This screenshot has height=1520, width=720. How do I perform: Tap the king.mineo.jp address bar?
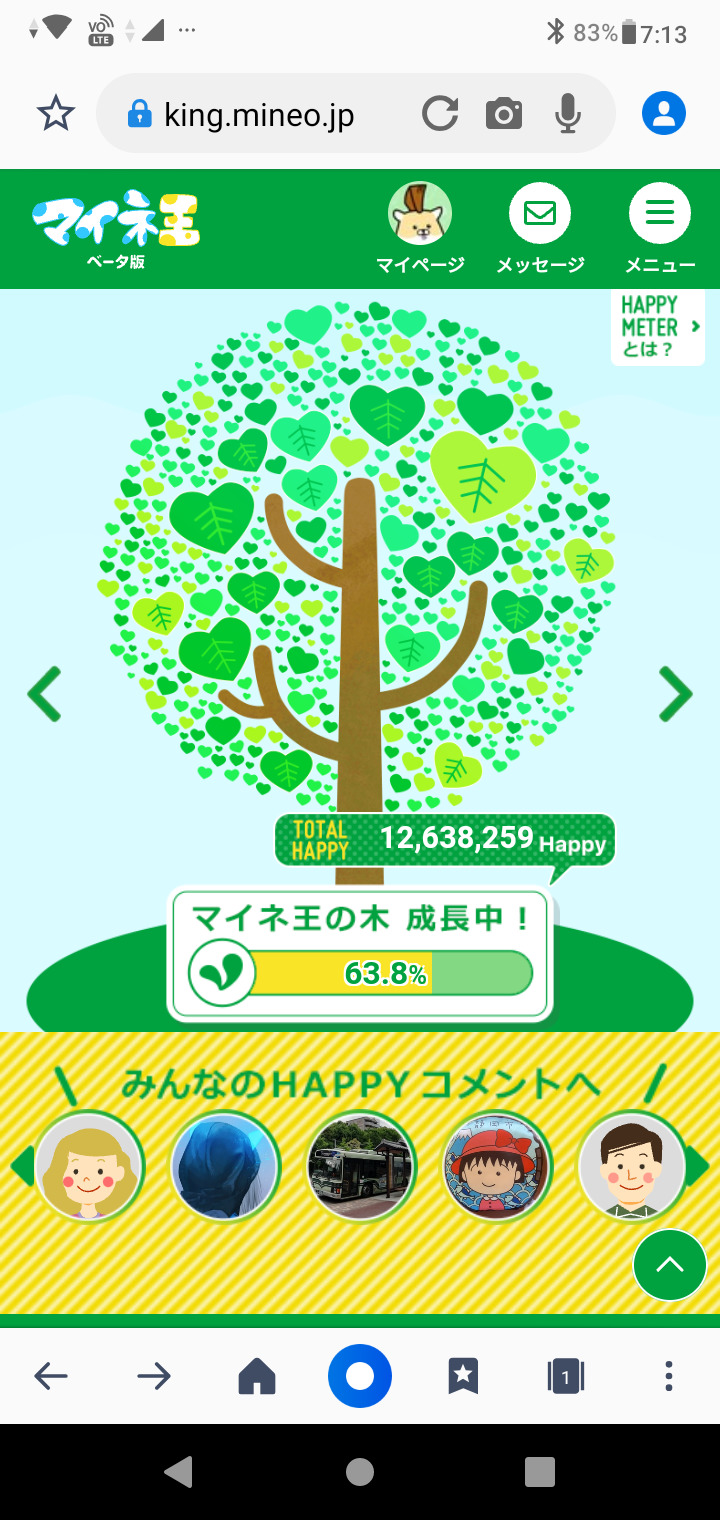(258, 115)
